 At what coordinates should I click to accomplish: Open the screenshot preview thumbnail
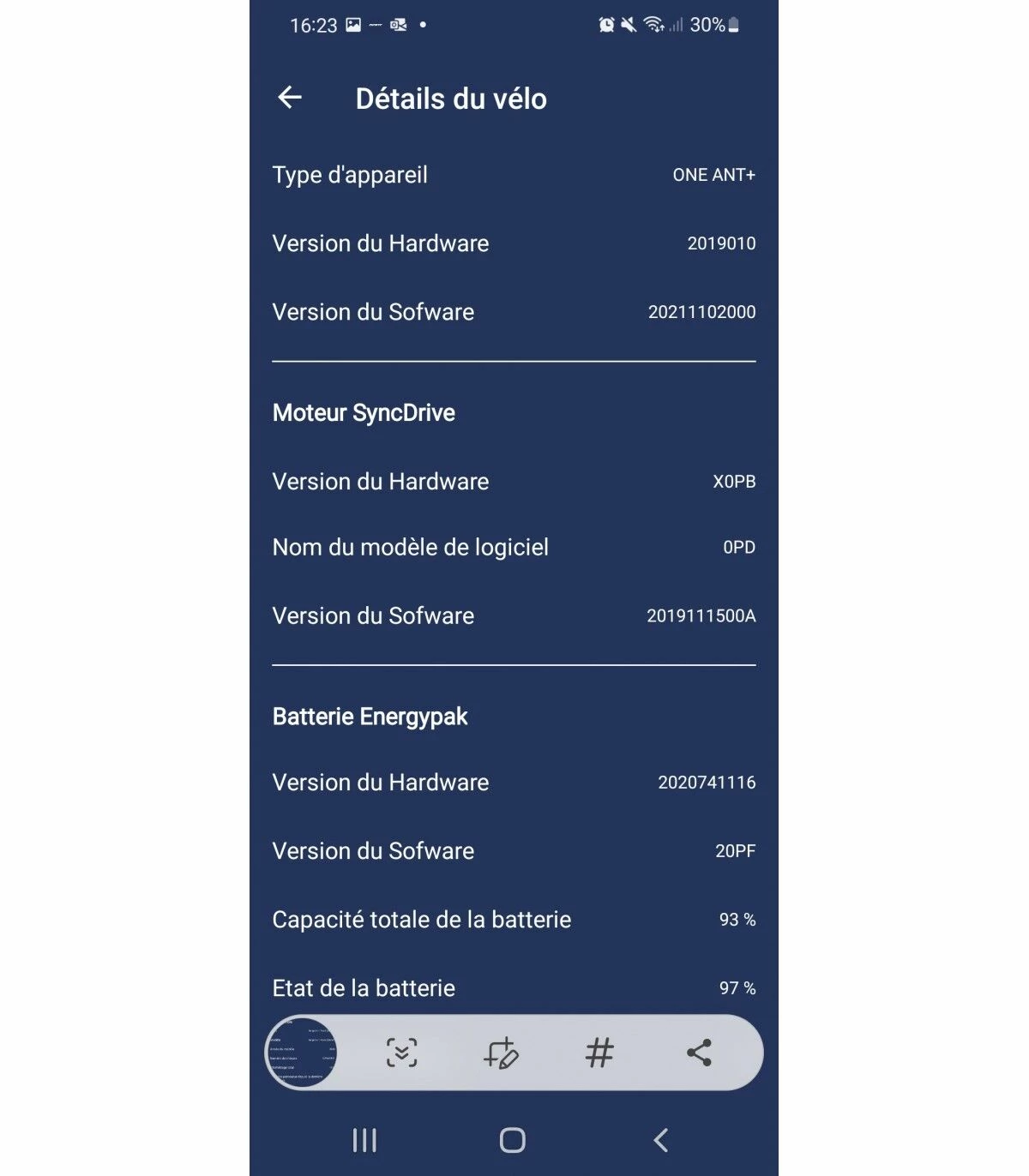coord(302,1053)
